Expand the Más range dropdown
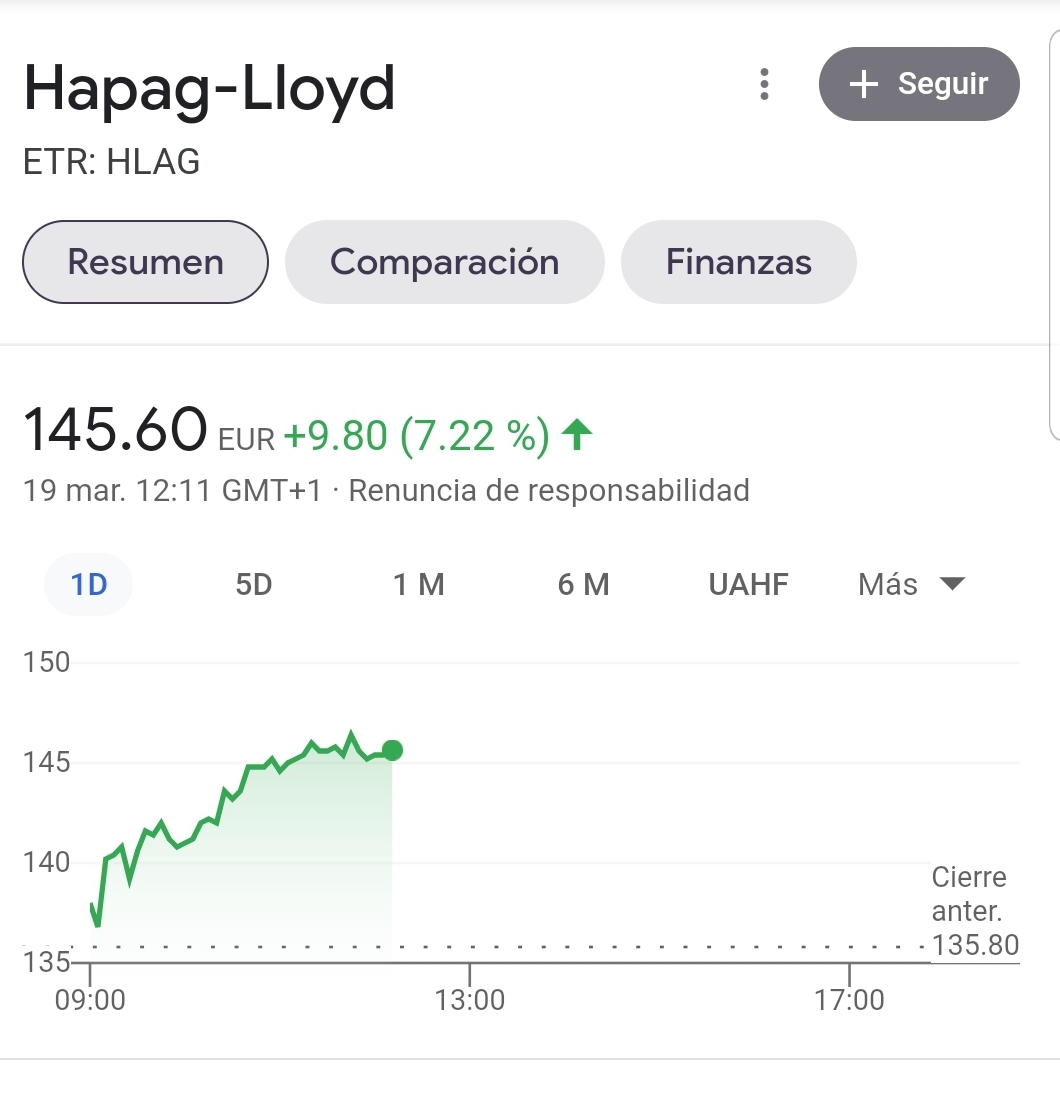 911,584
